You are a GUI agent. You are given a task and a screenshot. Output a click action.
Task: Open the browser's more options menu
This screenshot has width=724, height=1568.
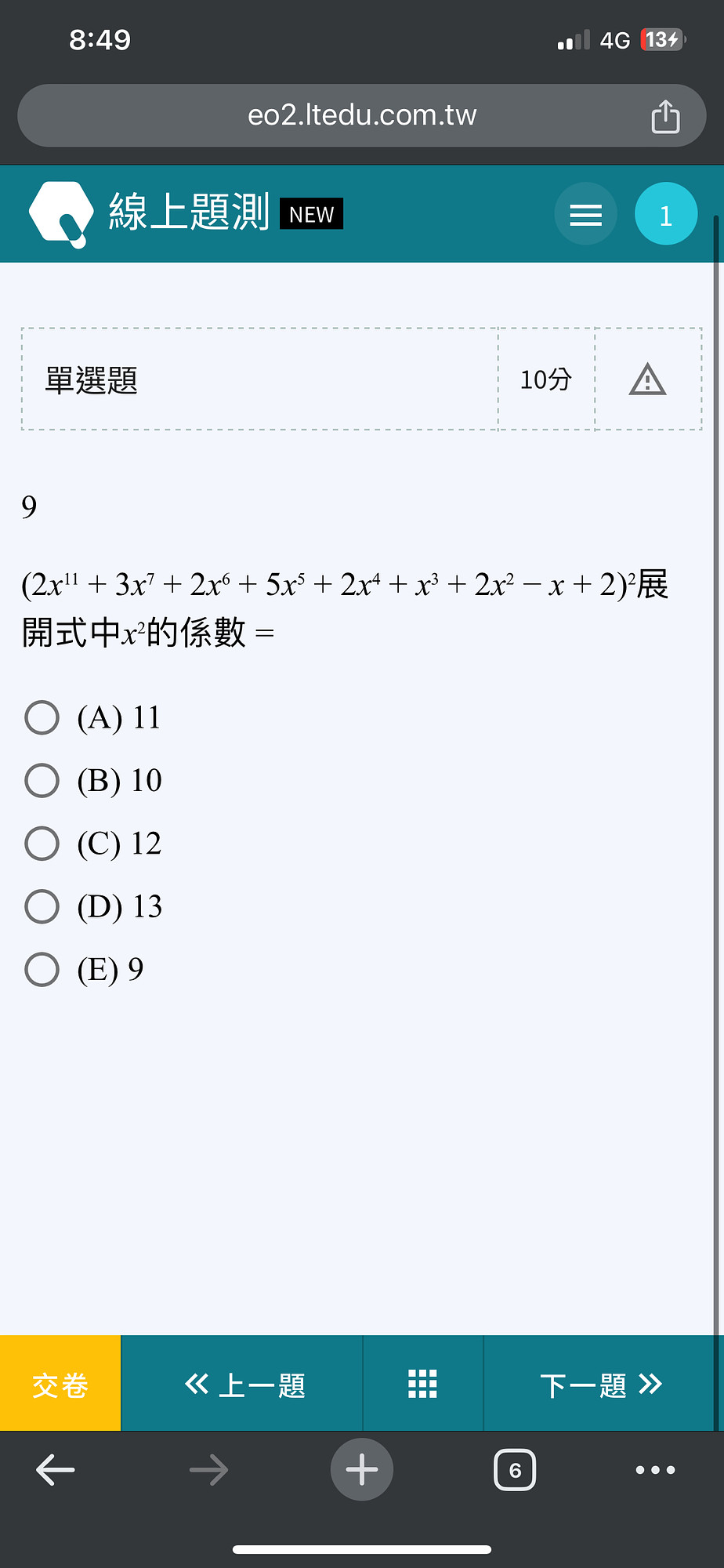(656, 1470)
